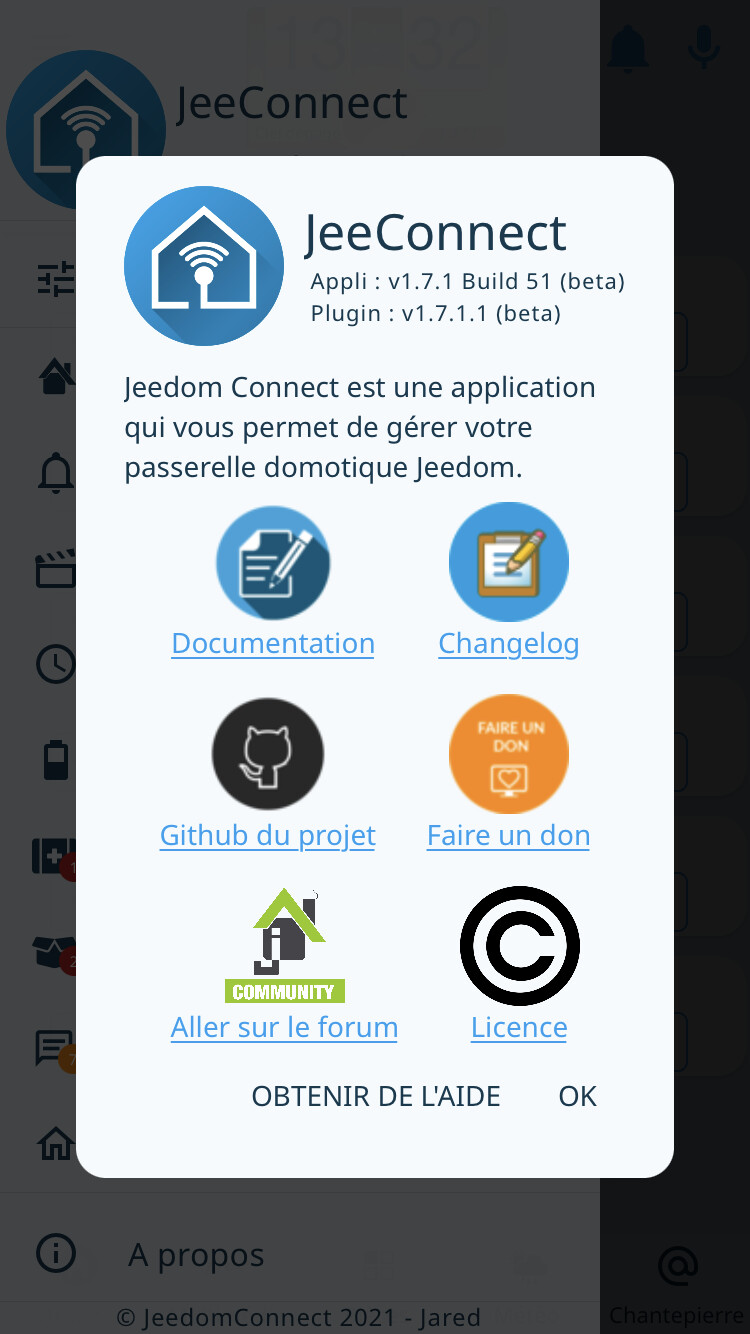Dismiss the dialog with OK
Viewport: 750px width, 1334px height.
pos(577,1096)
